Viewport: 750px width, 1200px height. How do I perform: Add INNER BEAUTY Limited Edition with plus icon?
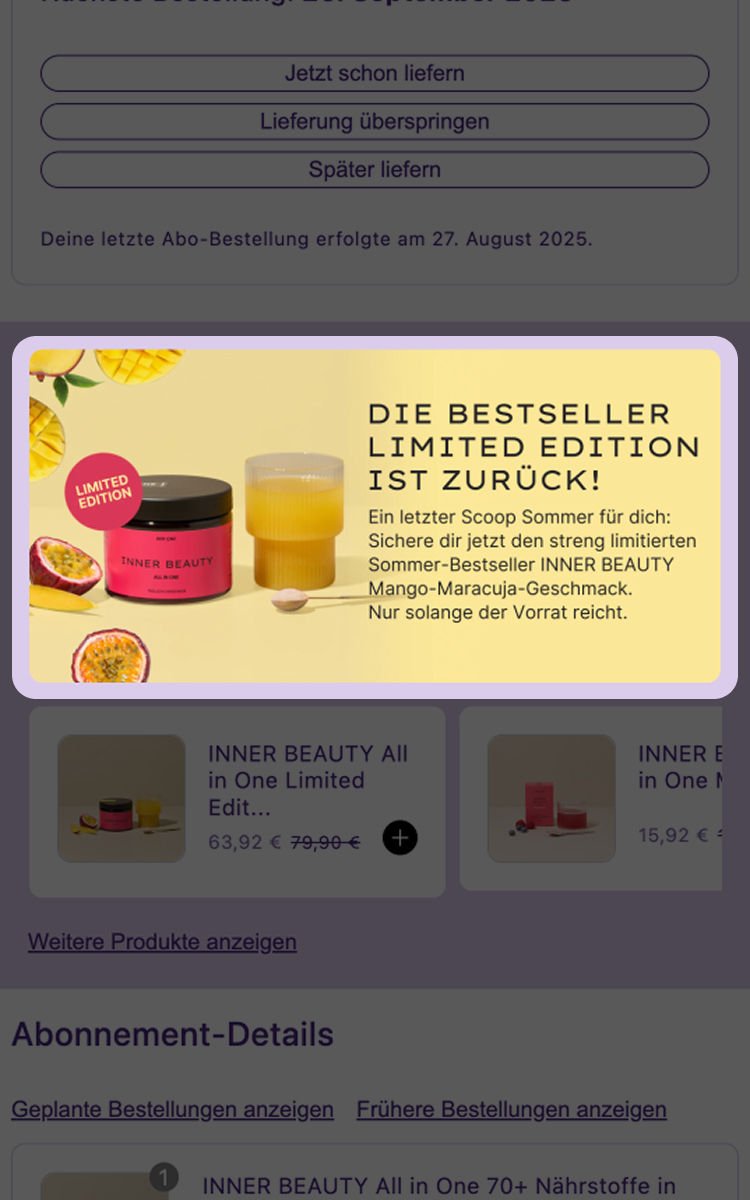point(400,838)
